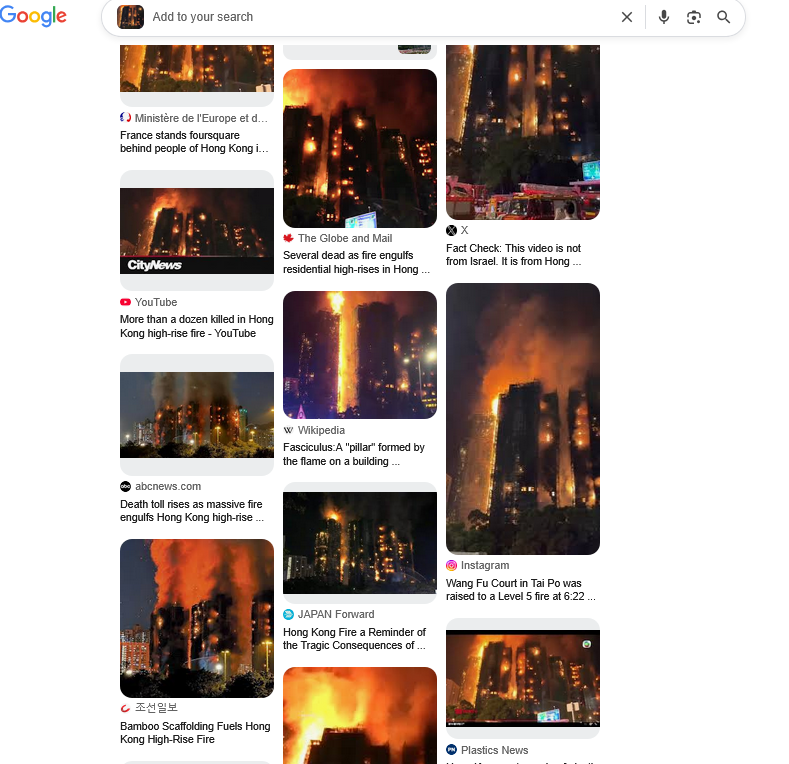This screenshot has width=789, height=764.
Task: Open the X Fact Check result
Action: click(x=522, y=130)
